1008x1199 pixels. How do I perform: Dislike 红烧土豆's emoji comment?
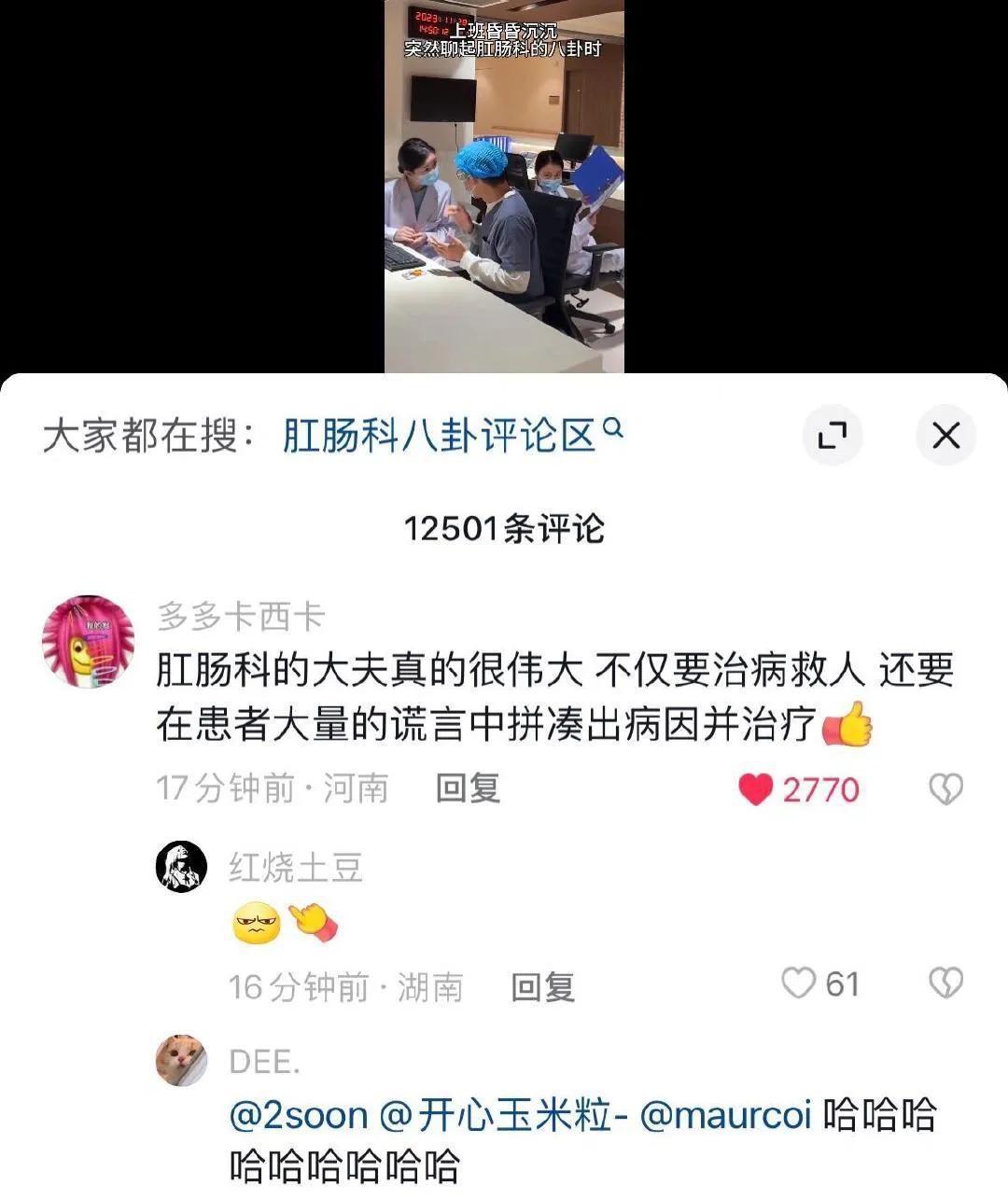[945, 983]
